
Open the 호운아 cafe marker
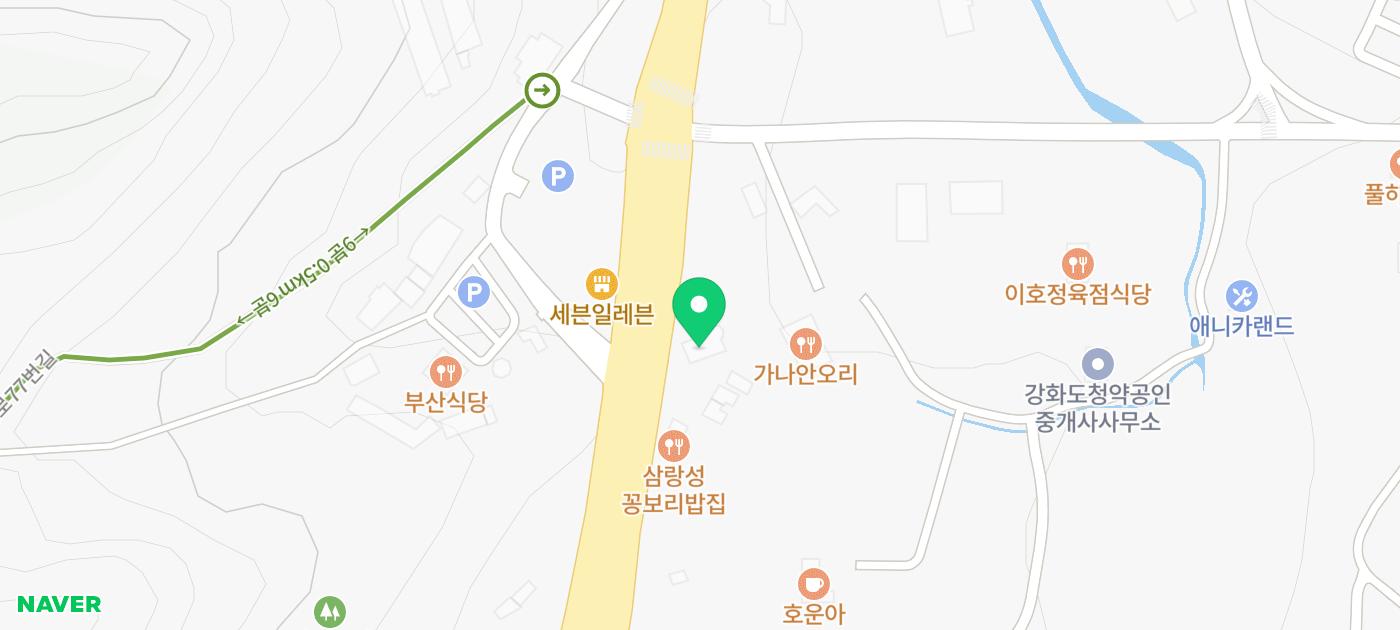click(813, 583)
